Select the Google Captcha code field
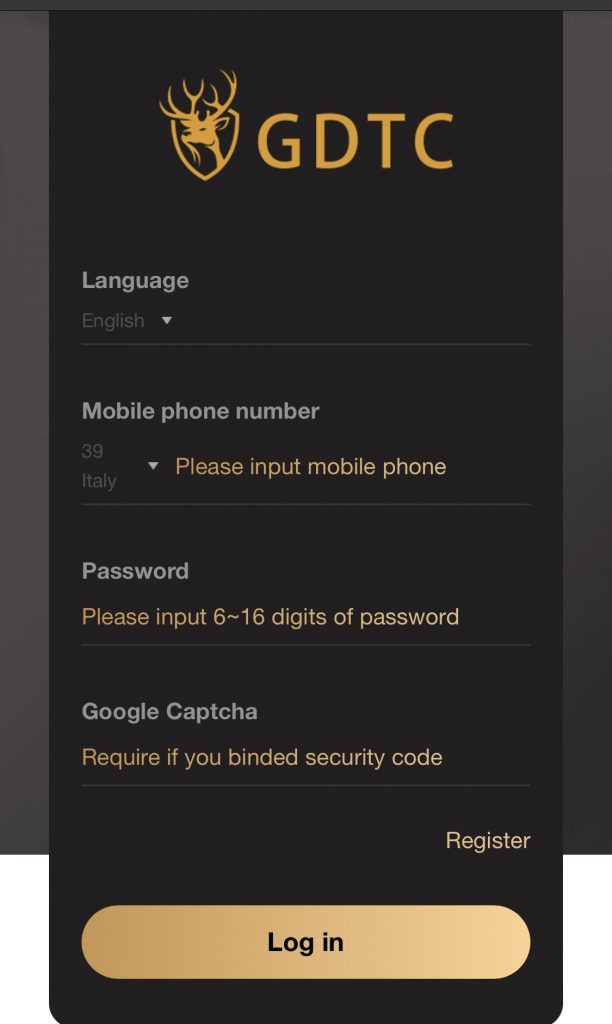Viewport: 612px width, 1024px height. point(305,757)
